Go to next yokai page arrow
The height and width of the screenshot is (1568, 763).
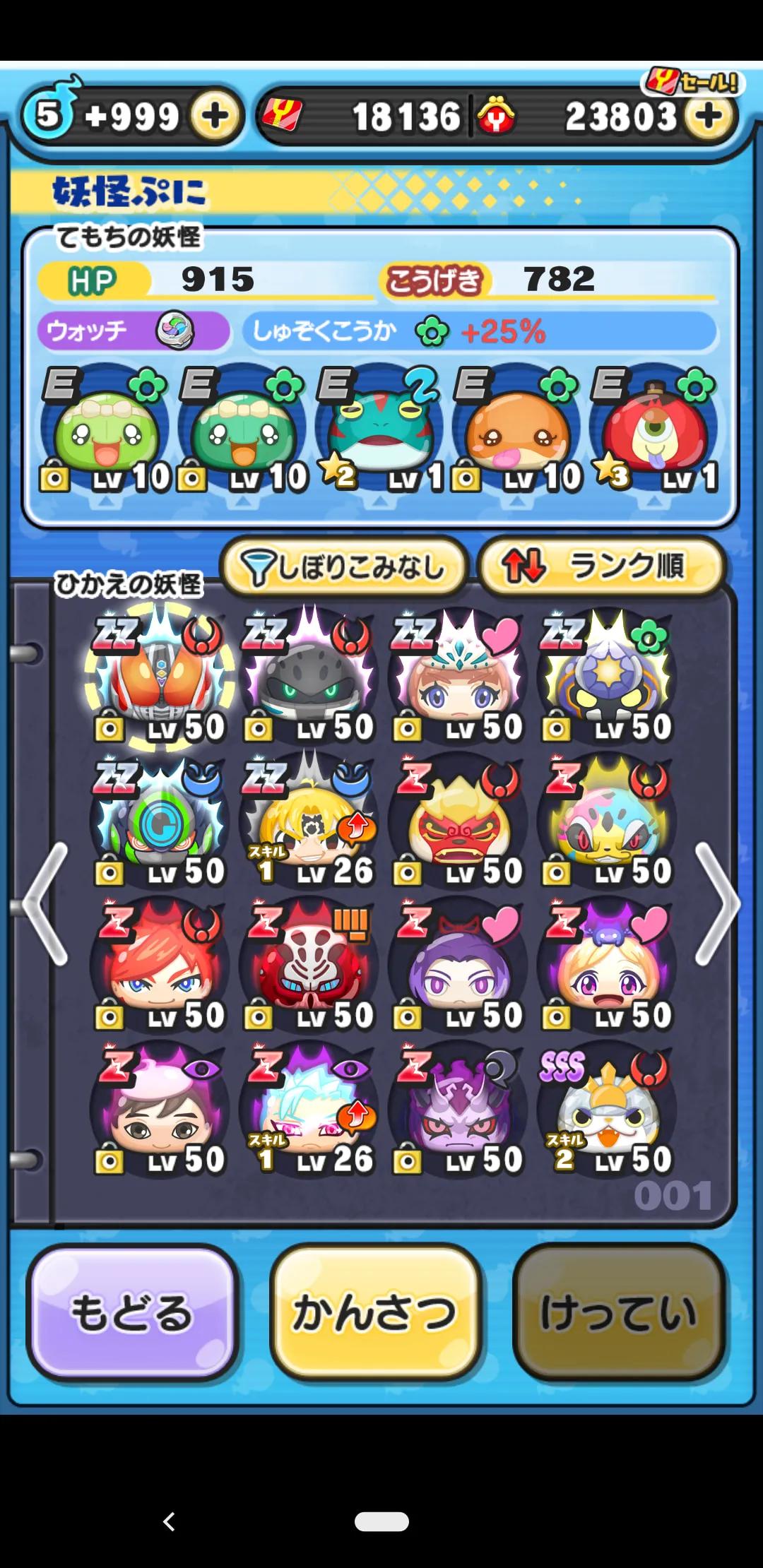click(717, 904)
